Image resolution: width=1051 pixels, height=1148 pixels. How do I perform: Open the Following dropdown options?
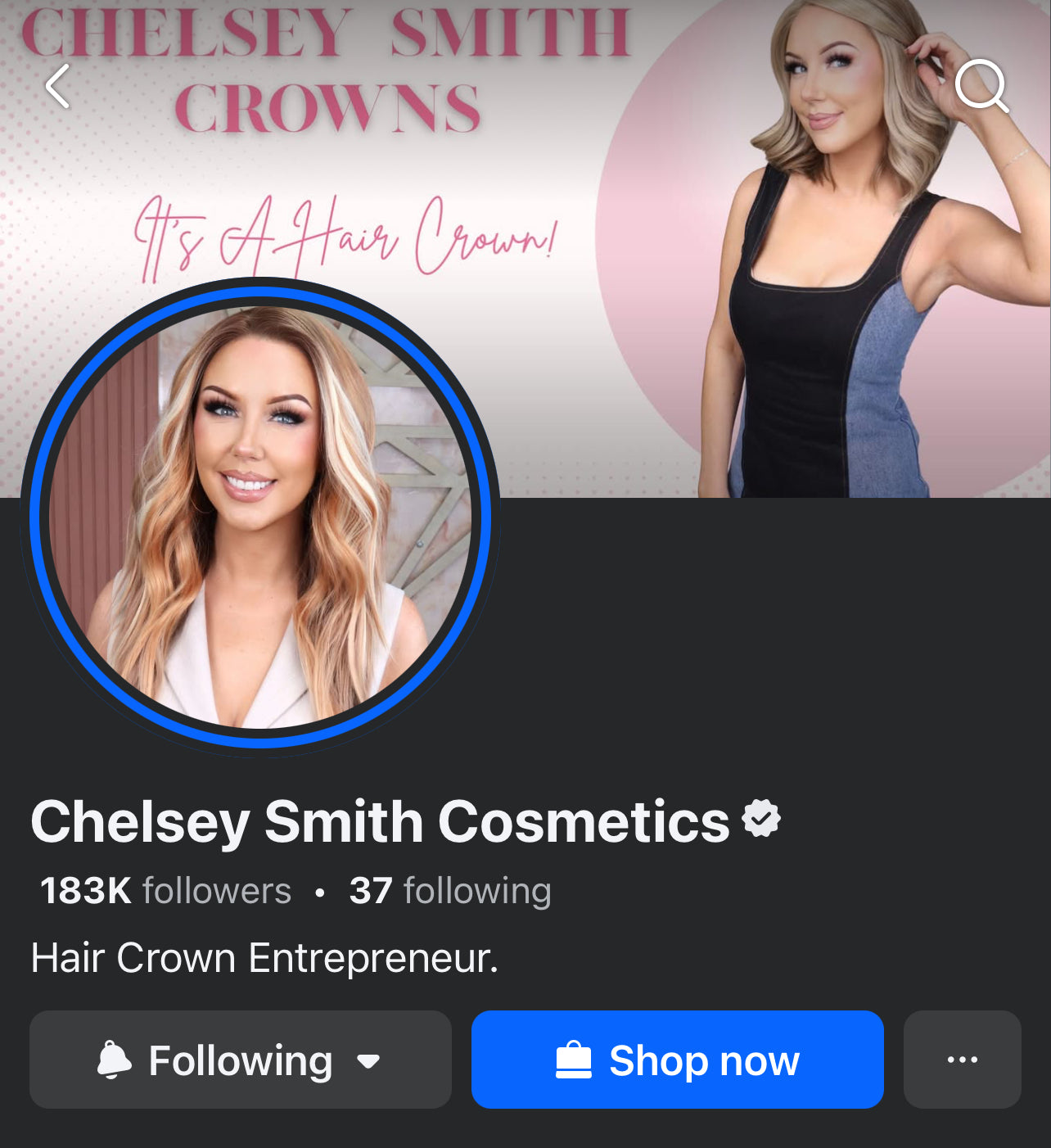[240, 1060]
